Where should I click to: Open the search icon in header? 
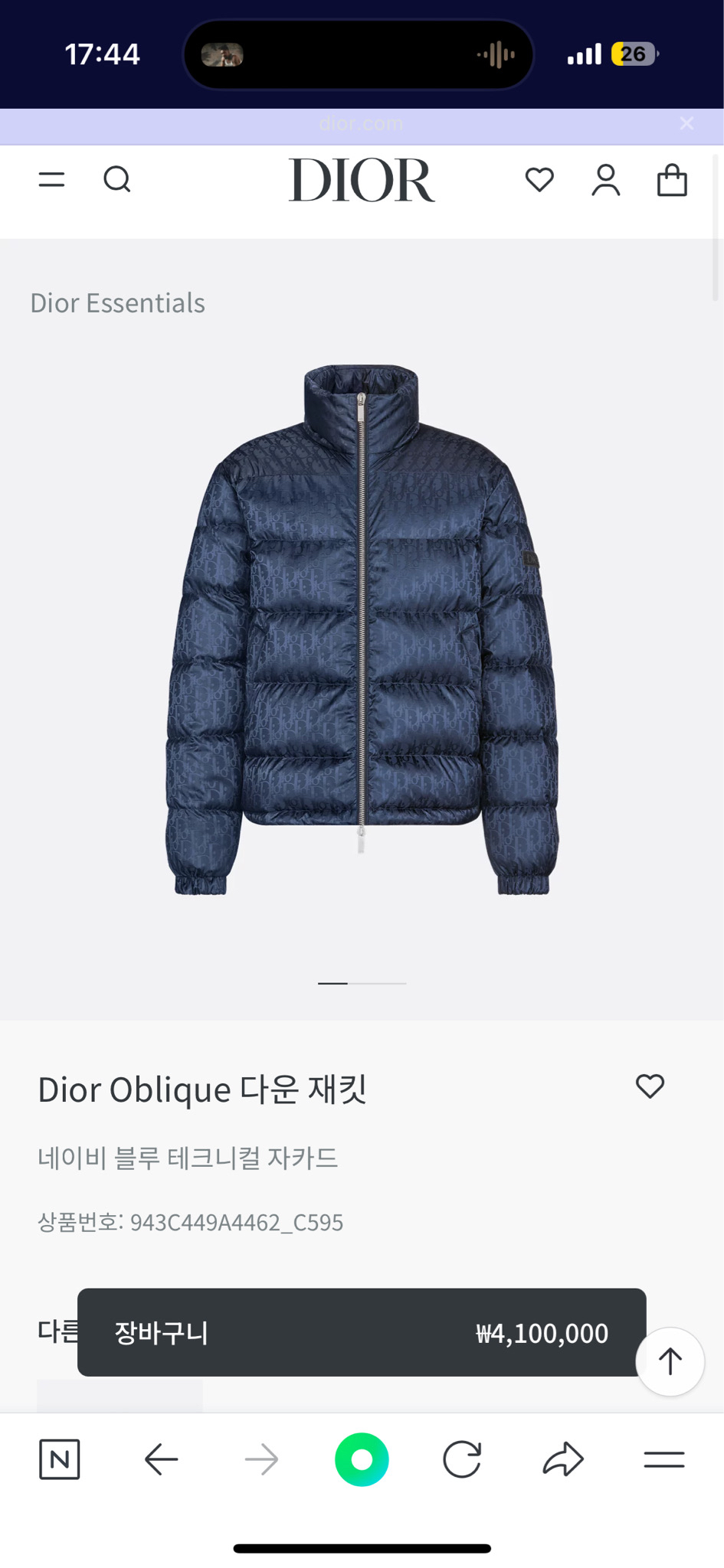coord(118,180)
